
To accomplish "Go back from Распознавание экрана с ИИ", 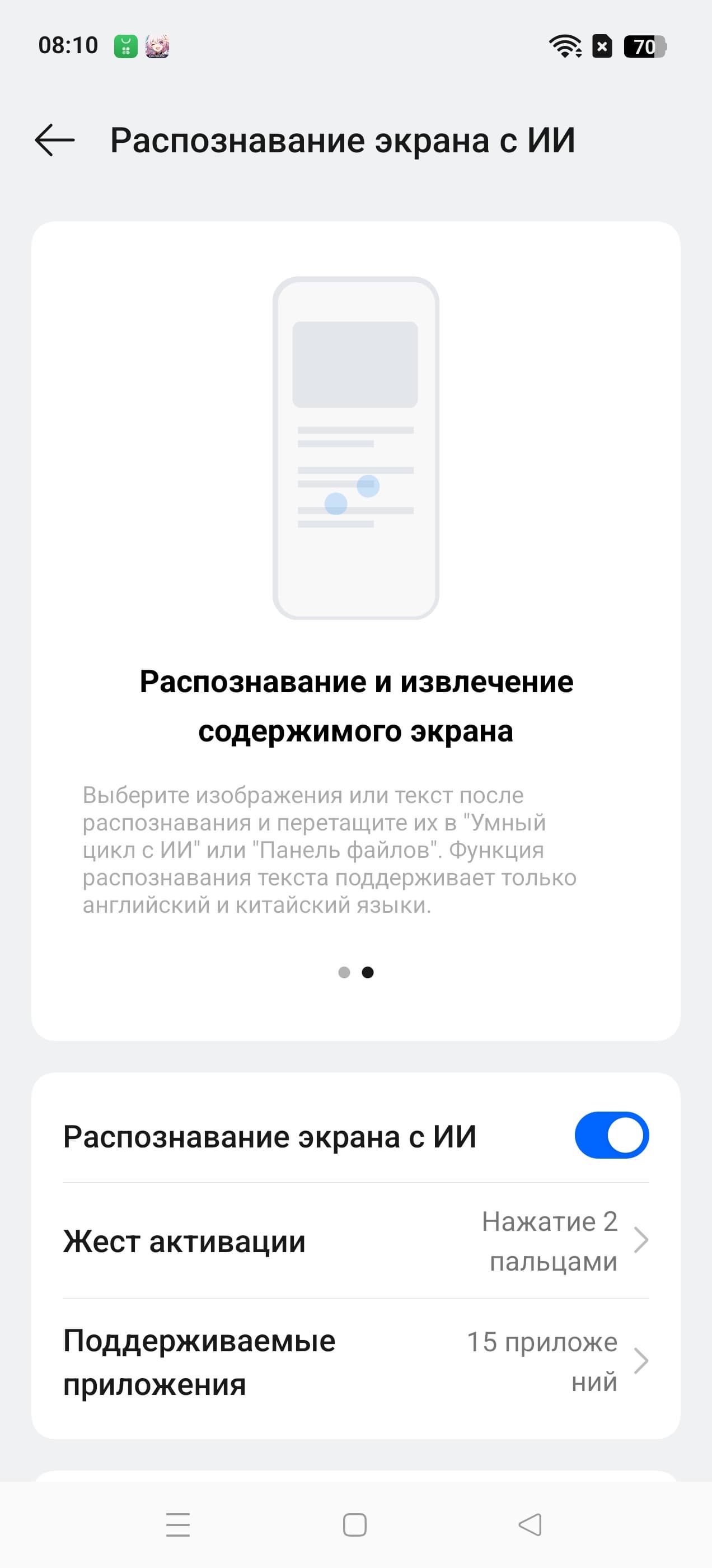I will 55,140.
